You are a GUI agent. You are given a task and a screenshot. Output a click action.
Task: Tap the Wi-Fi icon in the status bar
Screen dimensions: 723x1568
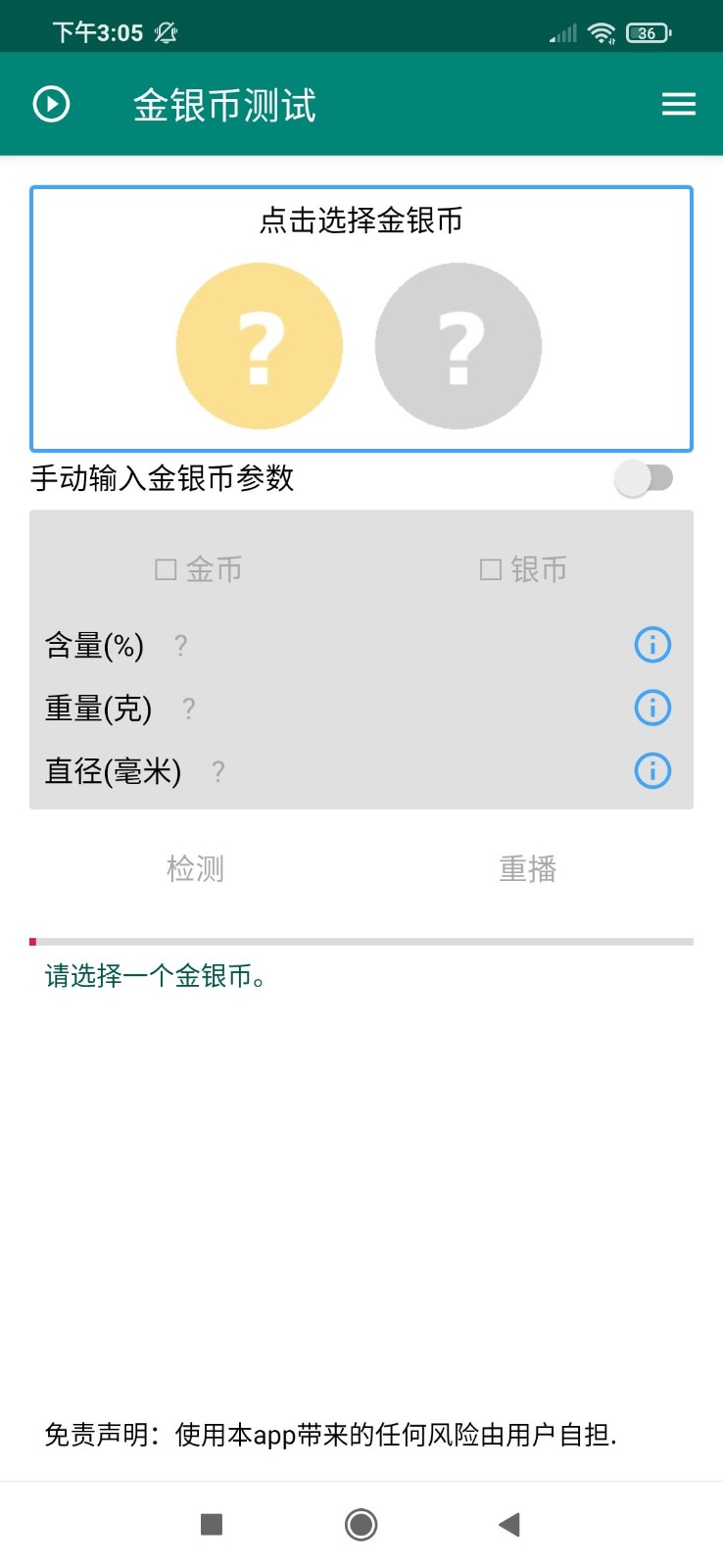(601, 30)
